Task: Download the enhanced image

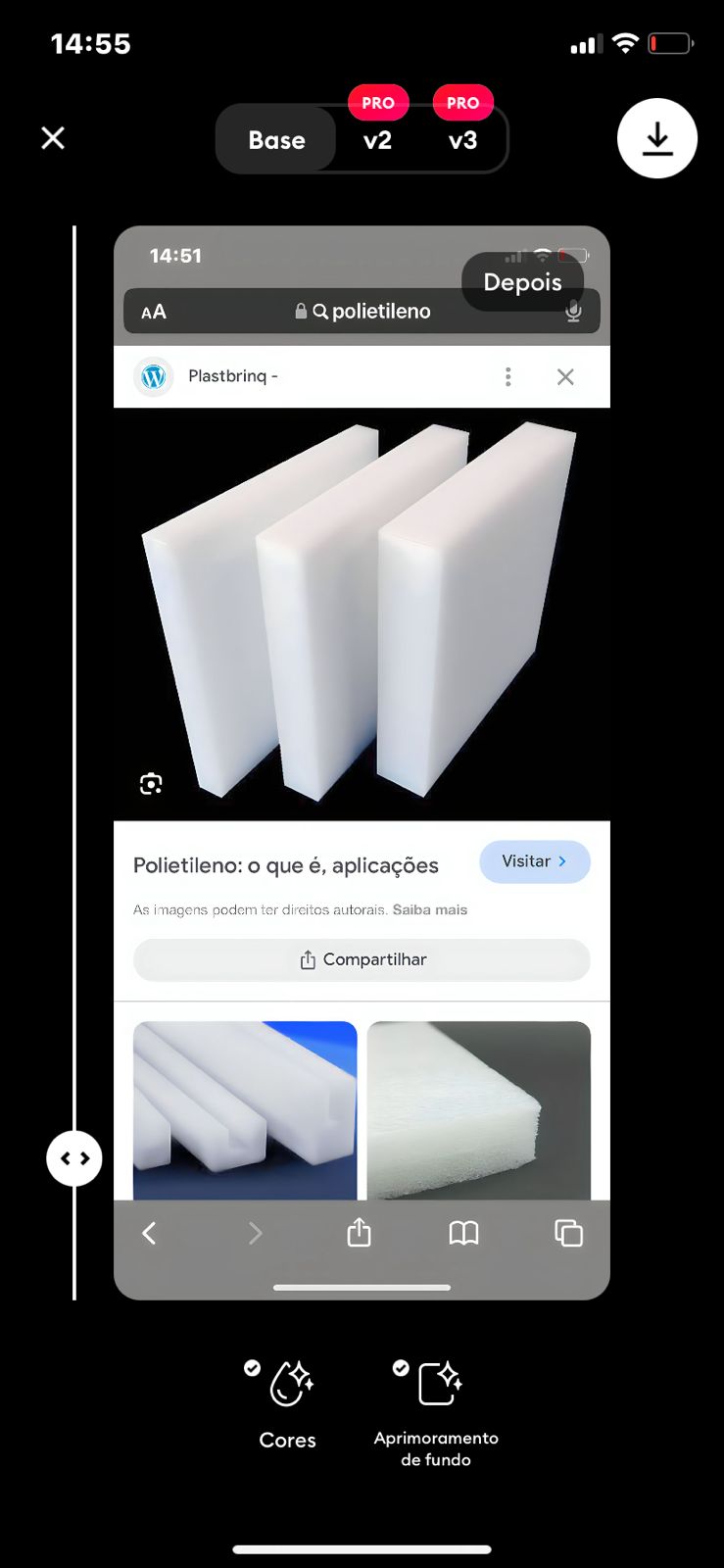Action: pyautogui.click(x=656, y=138)
